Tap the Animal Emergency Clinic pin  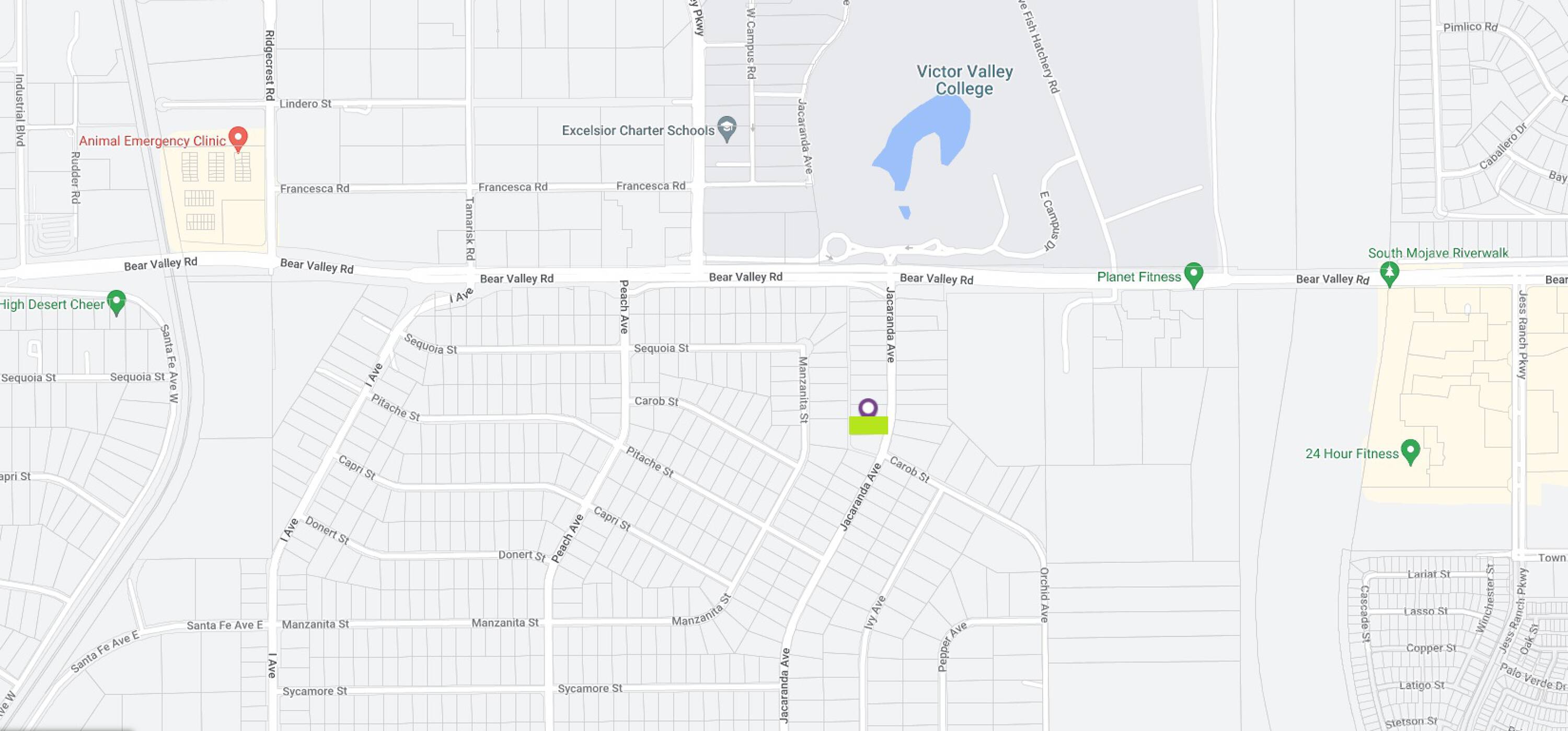(x=238, y=140)
